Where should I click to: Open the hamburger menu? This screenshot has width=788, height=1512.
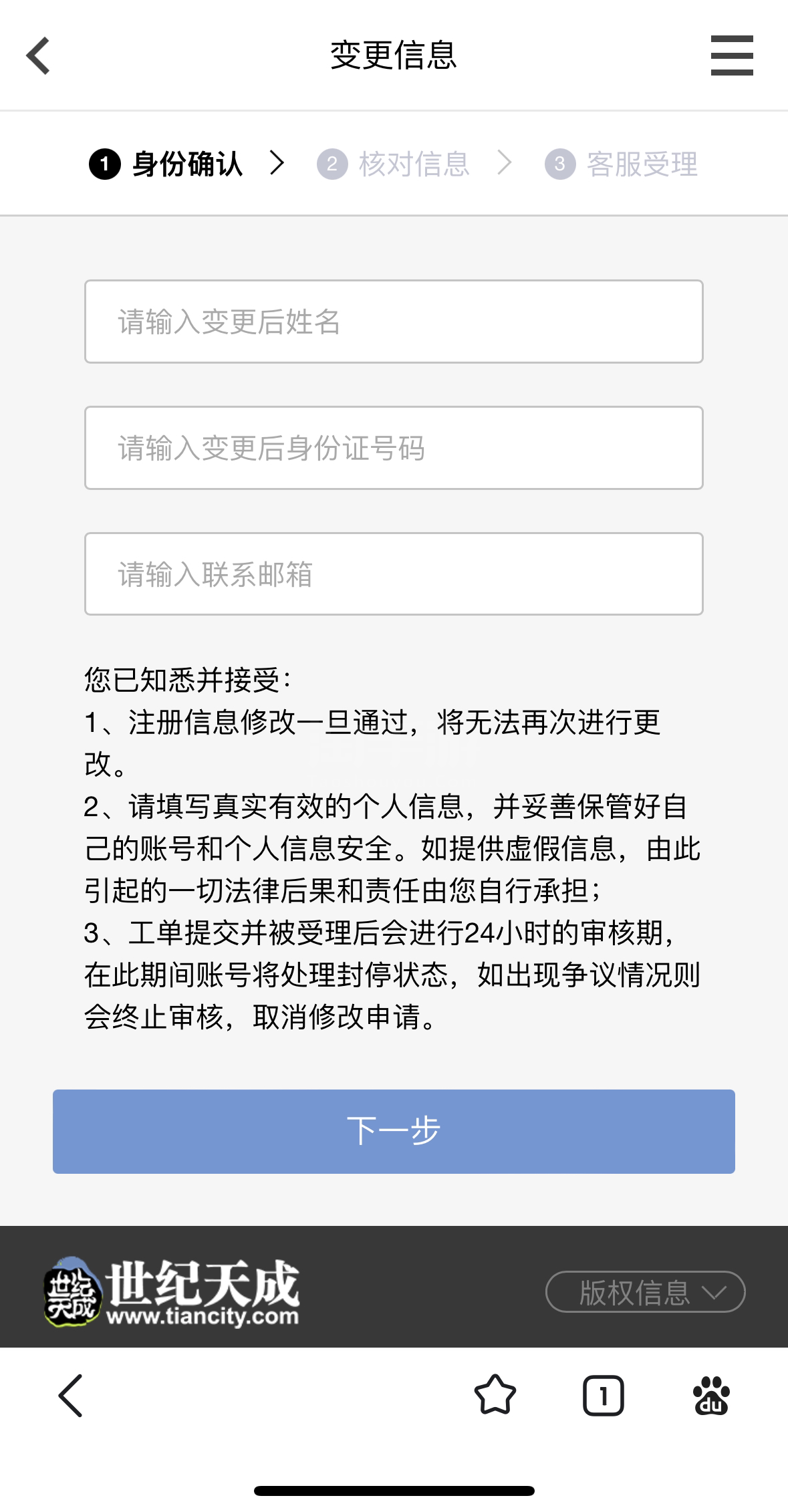tap(732, 55)
